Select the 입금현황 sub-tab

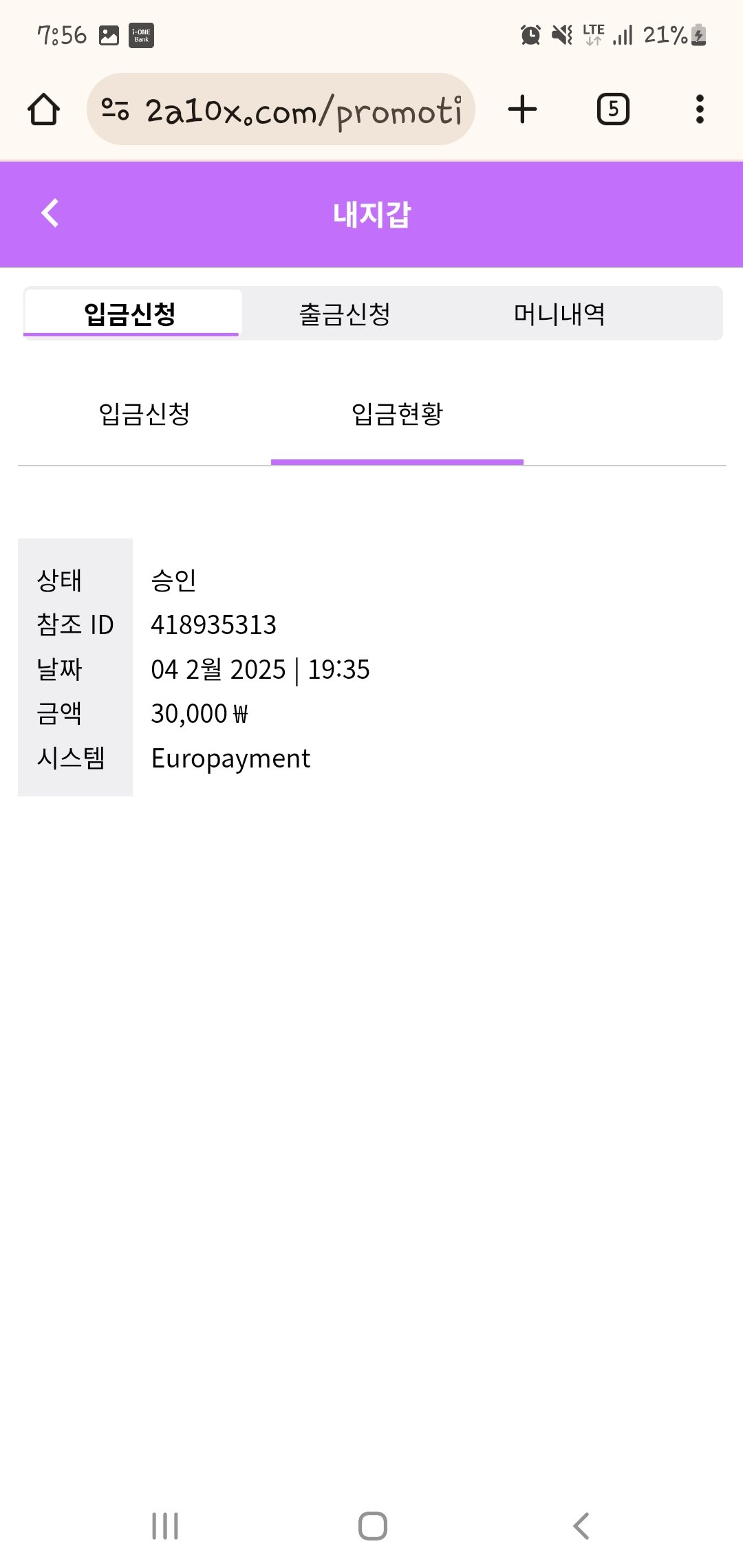397,414
